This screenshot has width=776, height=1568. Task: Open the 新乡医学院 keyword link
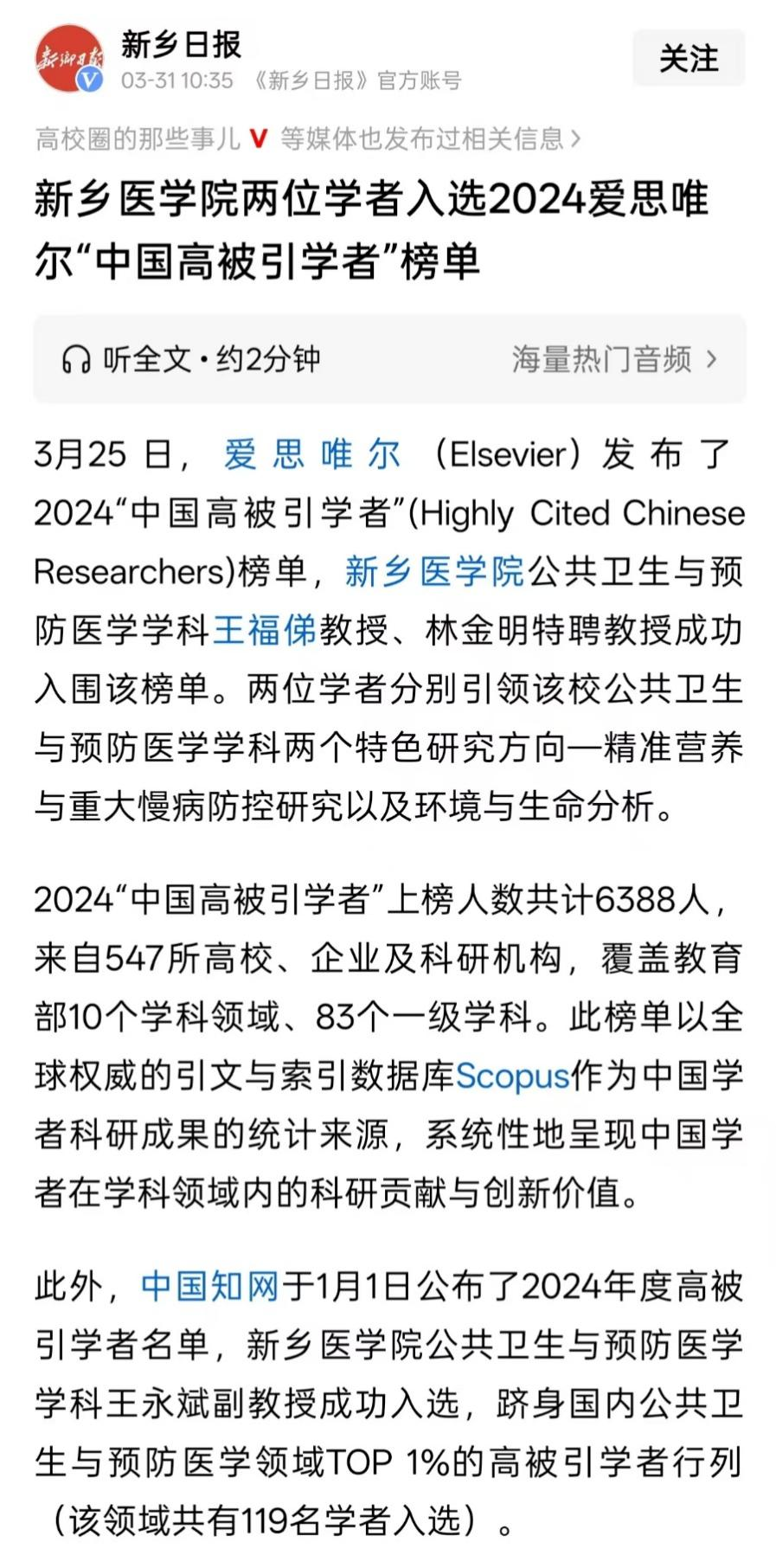tap(434, 571)
